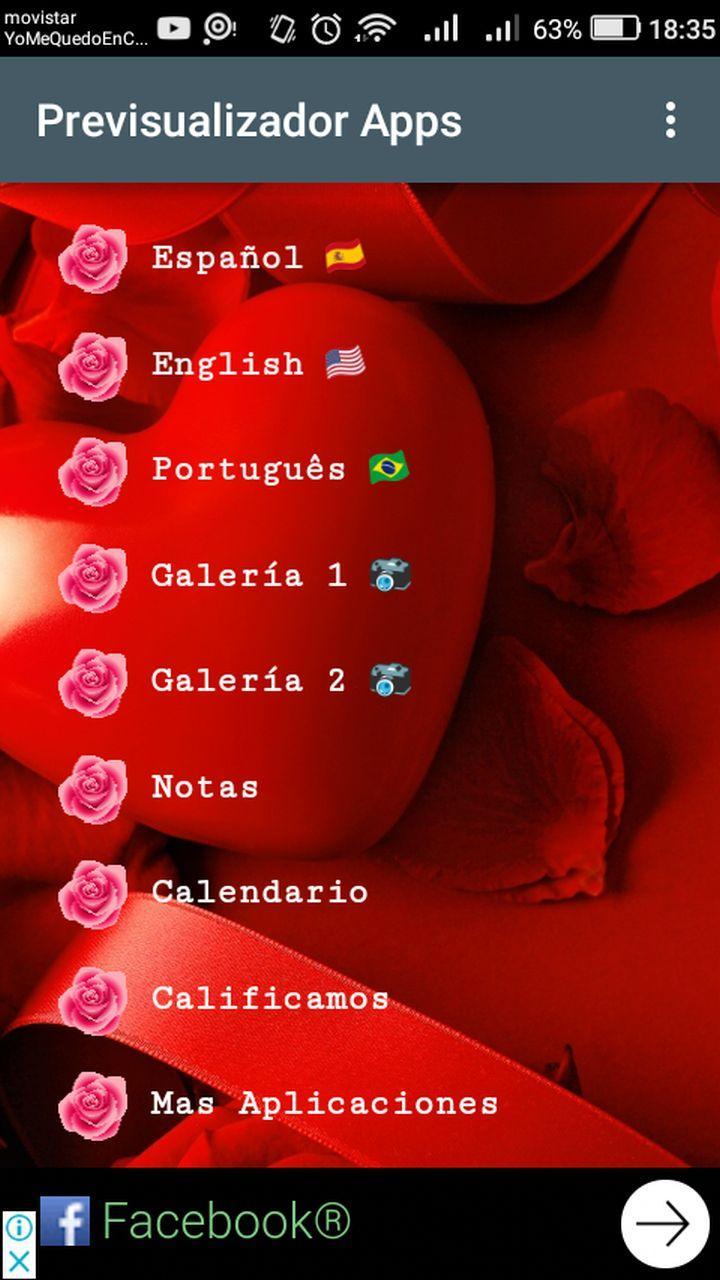View Mas Aplicaciones
This screenshot has height=1280, width=720.
click(x=324, y=1104)
